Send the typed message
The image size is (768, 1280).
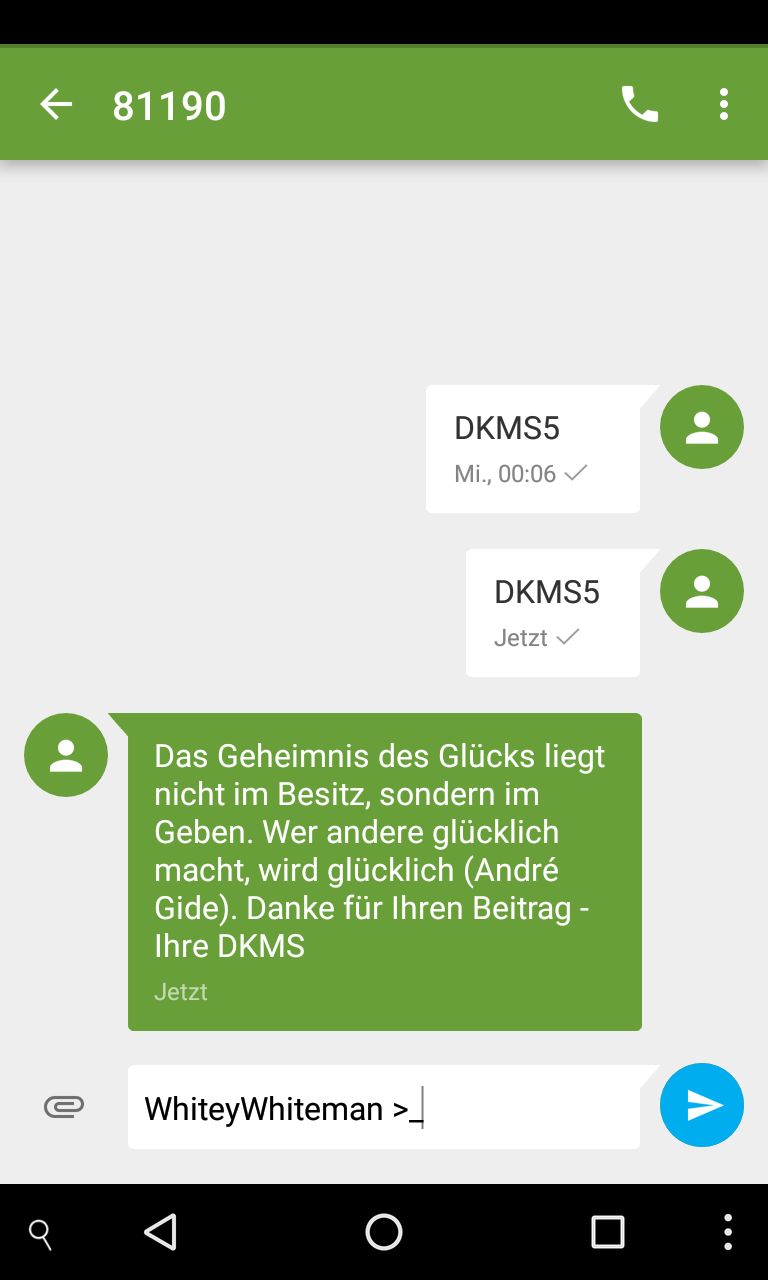point(702,1105)
